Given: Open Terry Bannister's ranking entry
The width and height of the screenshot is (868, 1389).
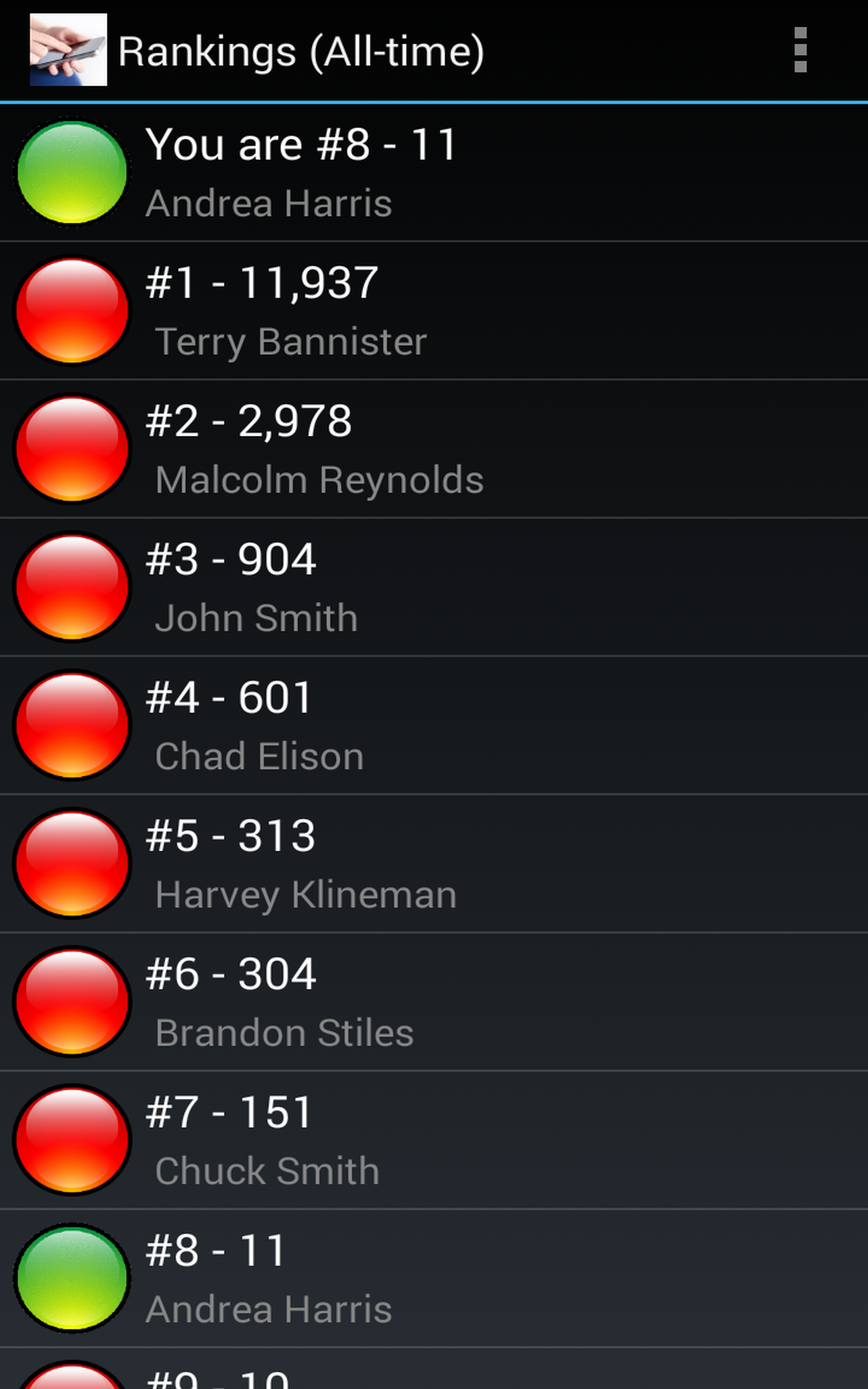Looking at the screenshot, I should coord(434,311).
